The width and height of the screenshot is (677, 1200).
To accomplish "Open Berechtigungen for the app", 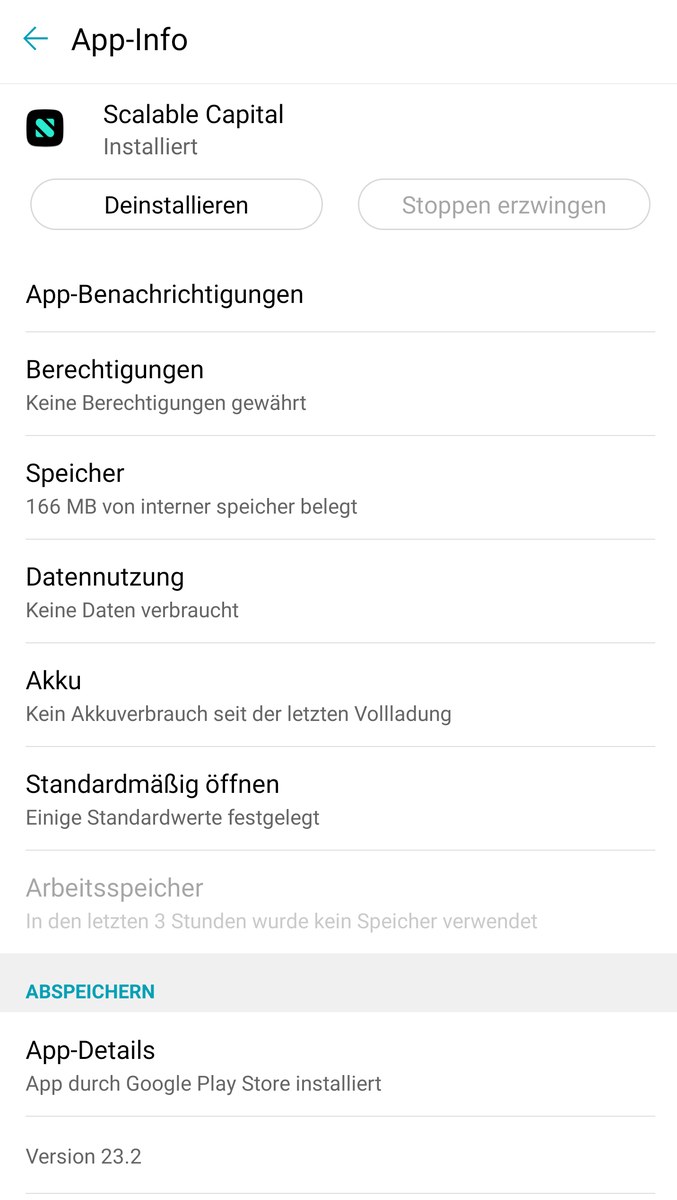I will pos(338,384).
